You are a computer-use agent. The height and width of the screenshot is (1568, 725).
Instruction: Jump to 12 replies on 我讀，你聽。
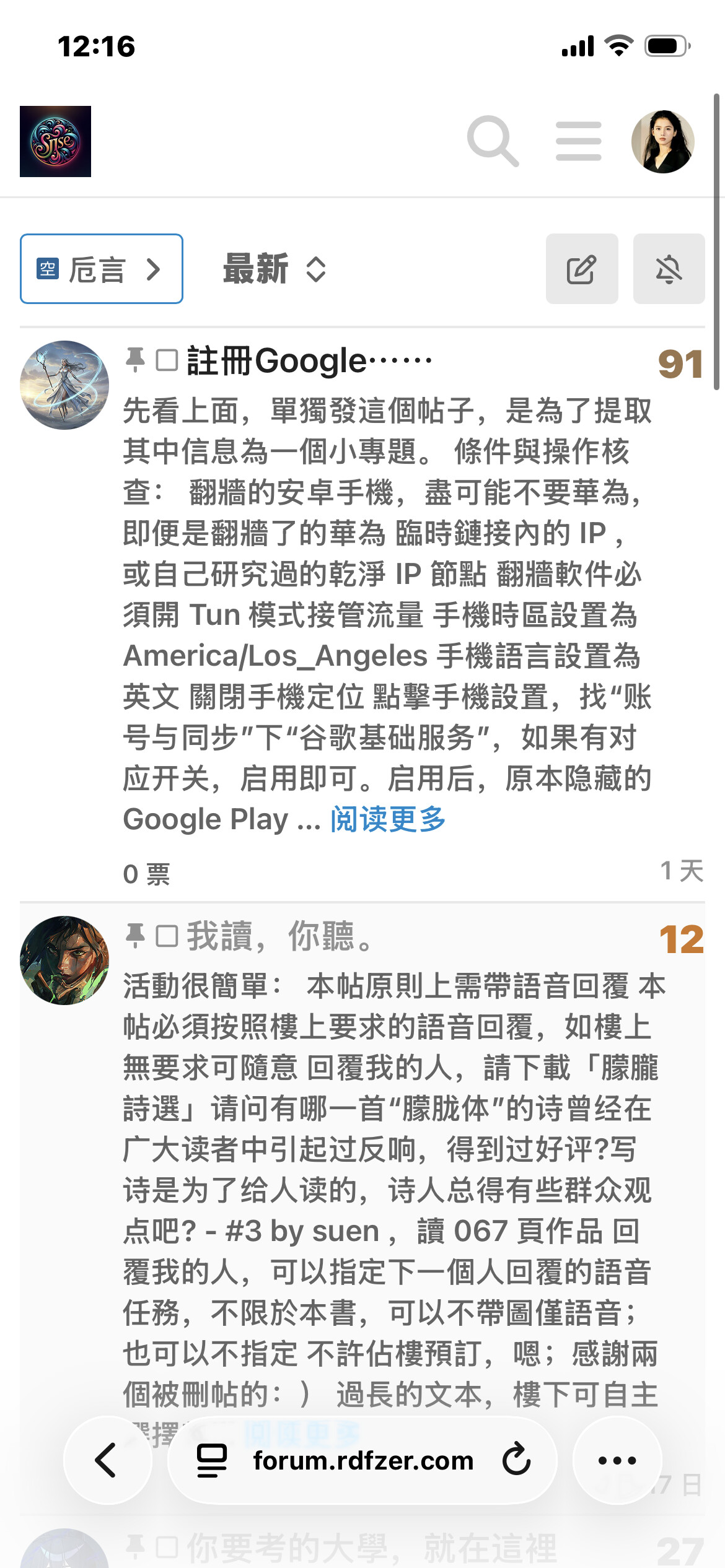(x=681, y=939)
